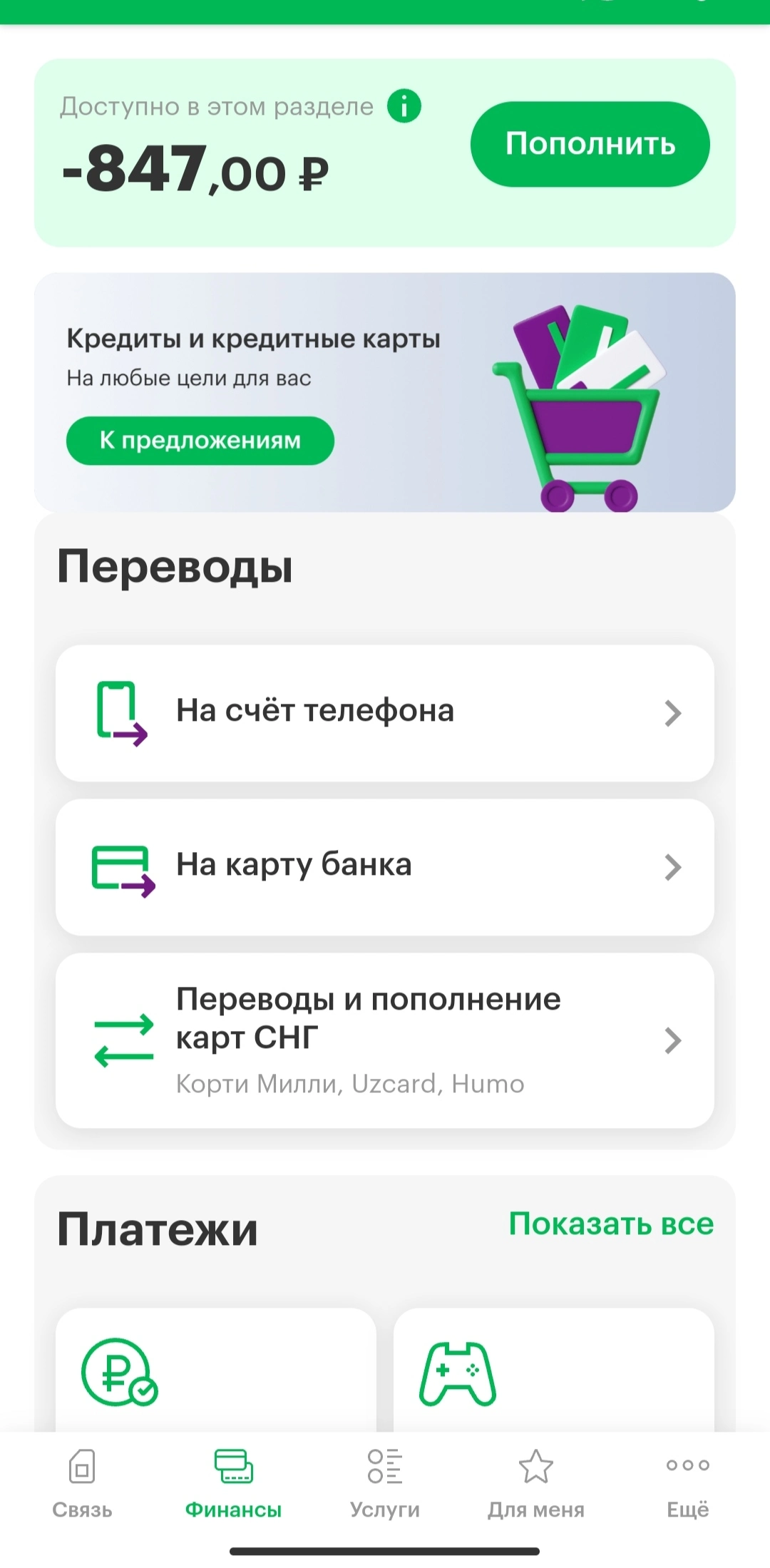Open info icon next to Доступно в этом разделе
770x1568 pixels.
(x=404, y=106)
